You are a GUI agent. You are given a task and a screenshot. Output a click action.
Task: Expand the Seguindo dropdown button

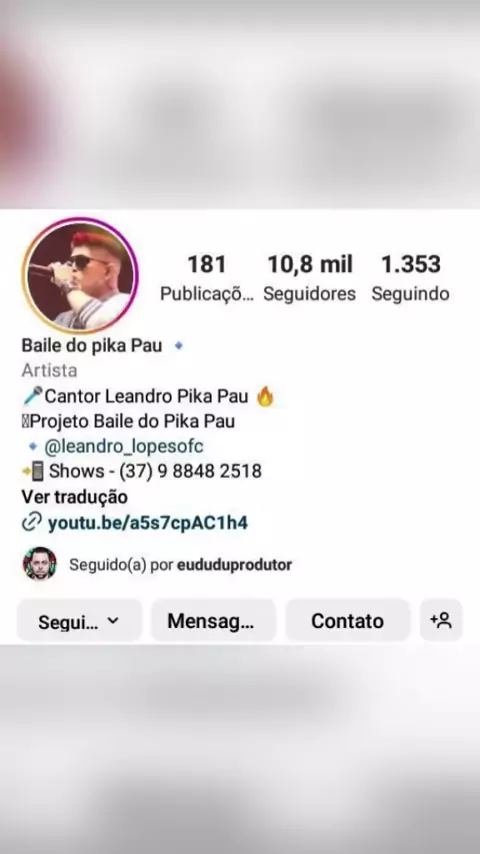[80, 621]
